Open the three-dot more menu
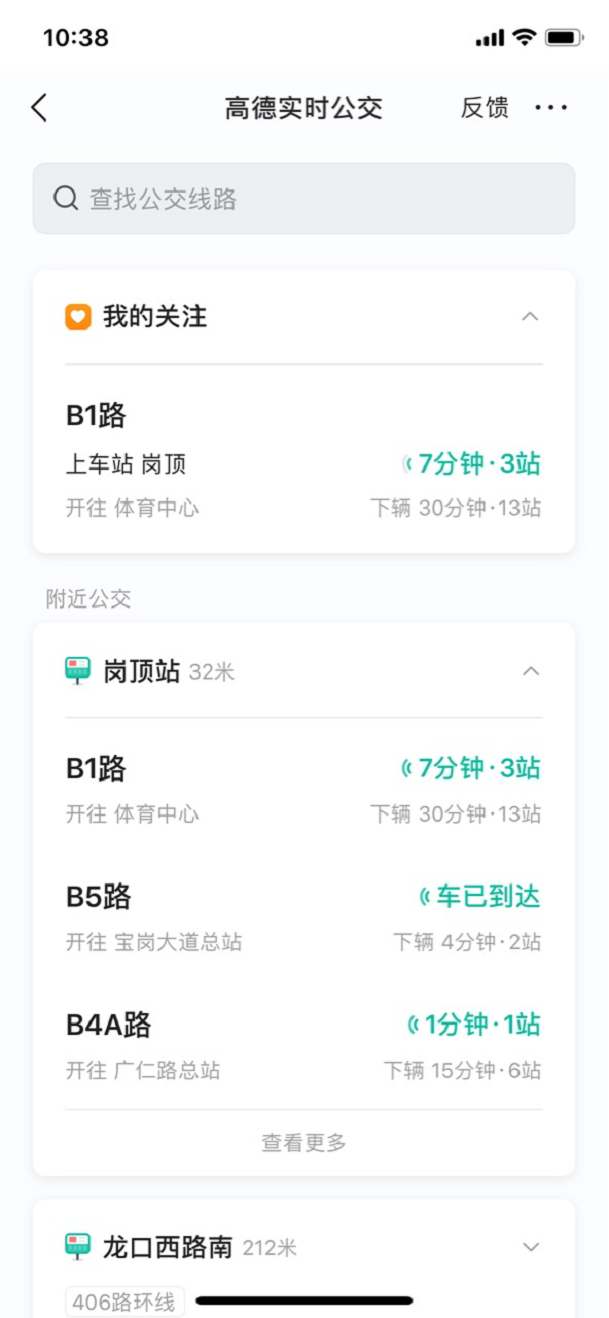The height and width of the screenshot is (1318, 609). 551,108
